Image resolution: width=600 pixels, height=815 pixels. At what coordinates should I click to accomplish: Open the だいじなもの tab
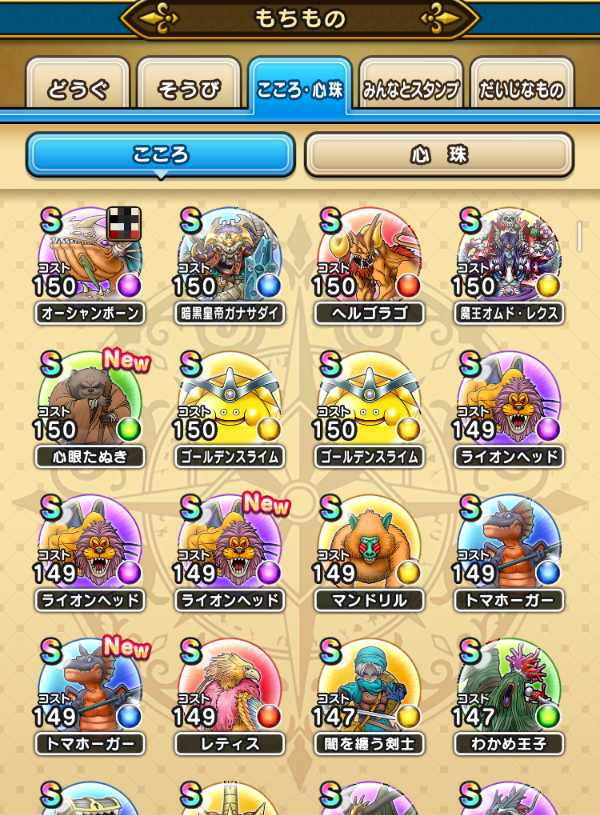coord(521,88)
